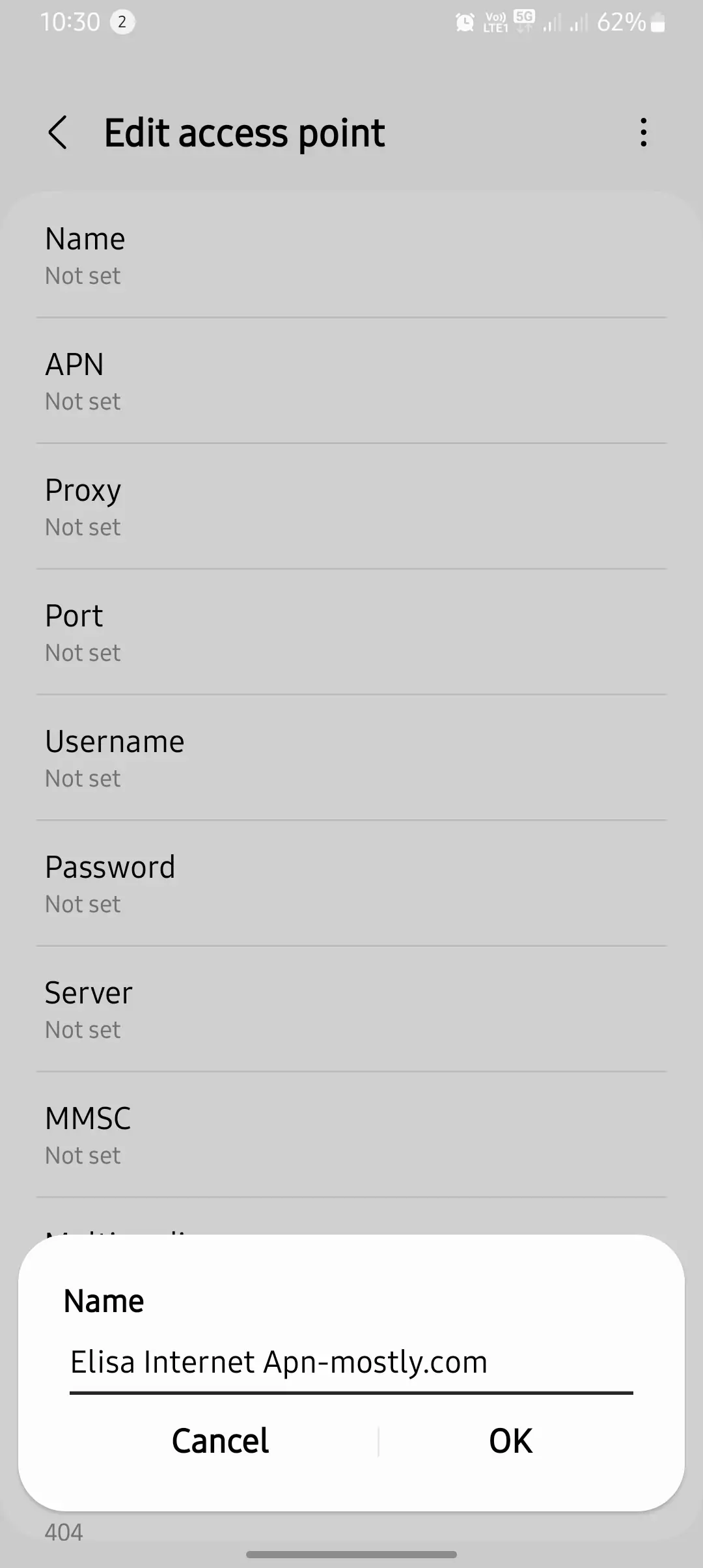Select the Name text input field
703x1568 pixels.
click(x=351, y=1362)
